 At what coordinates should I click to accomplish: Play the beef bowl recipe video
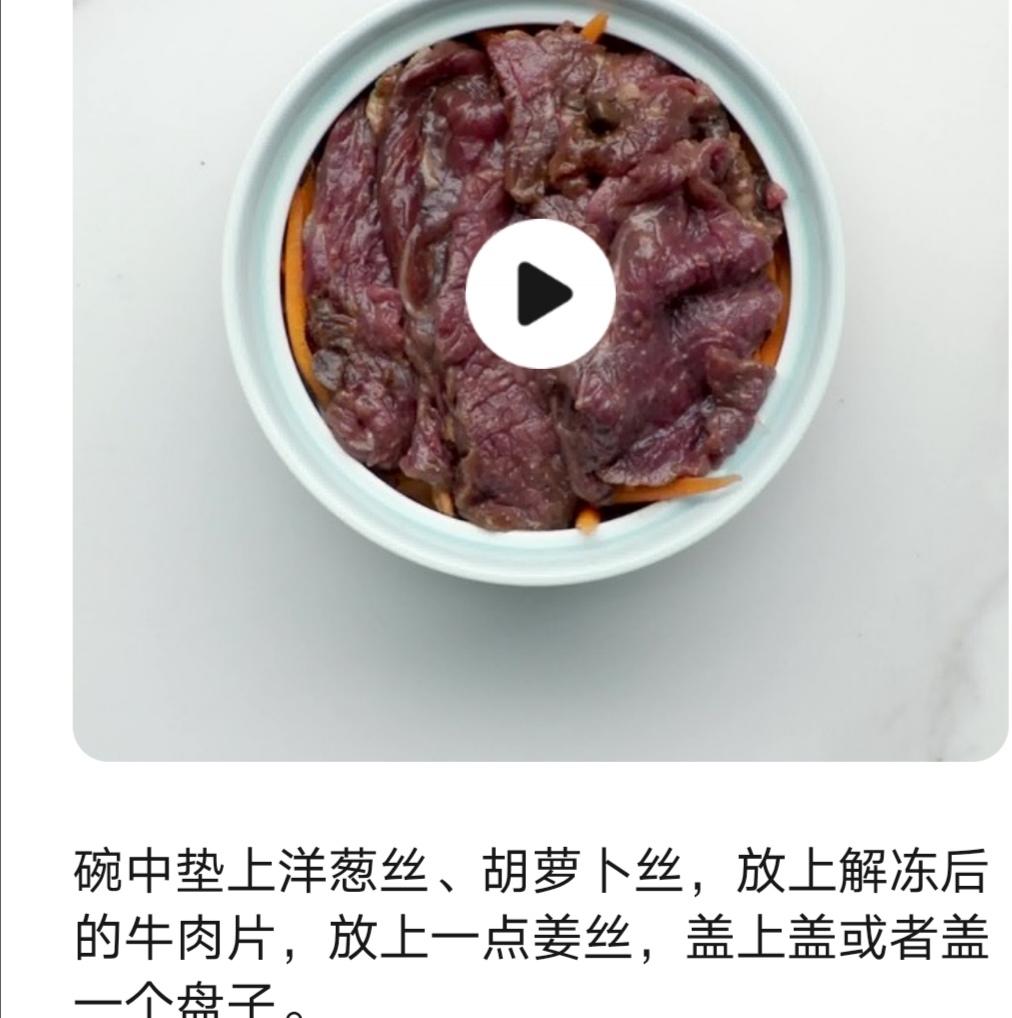point(540,294)
